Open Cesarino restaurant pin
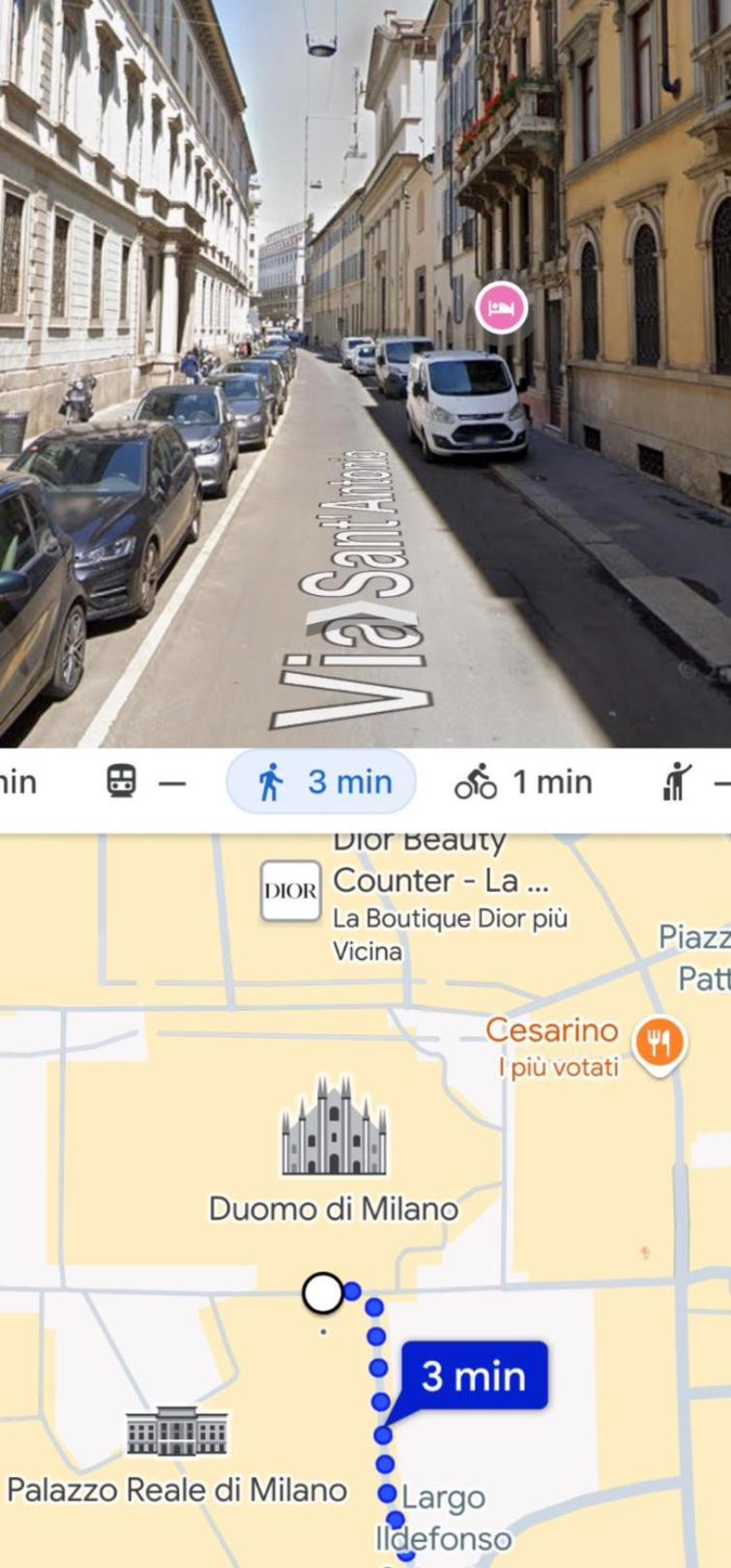This screenshot has height=1568, width=731. coord(658,1044)
